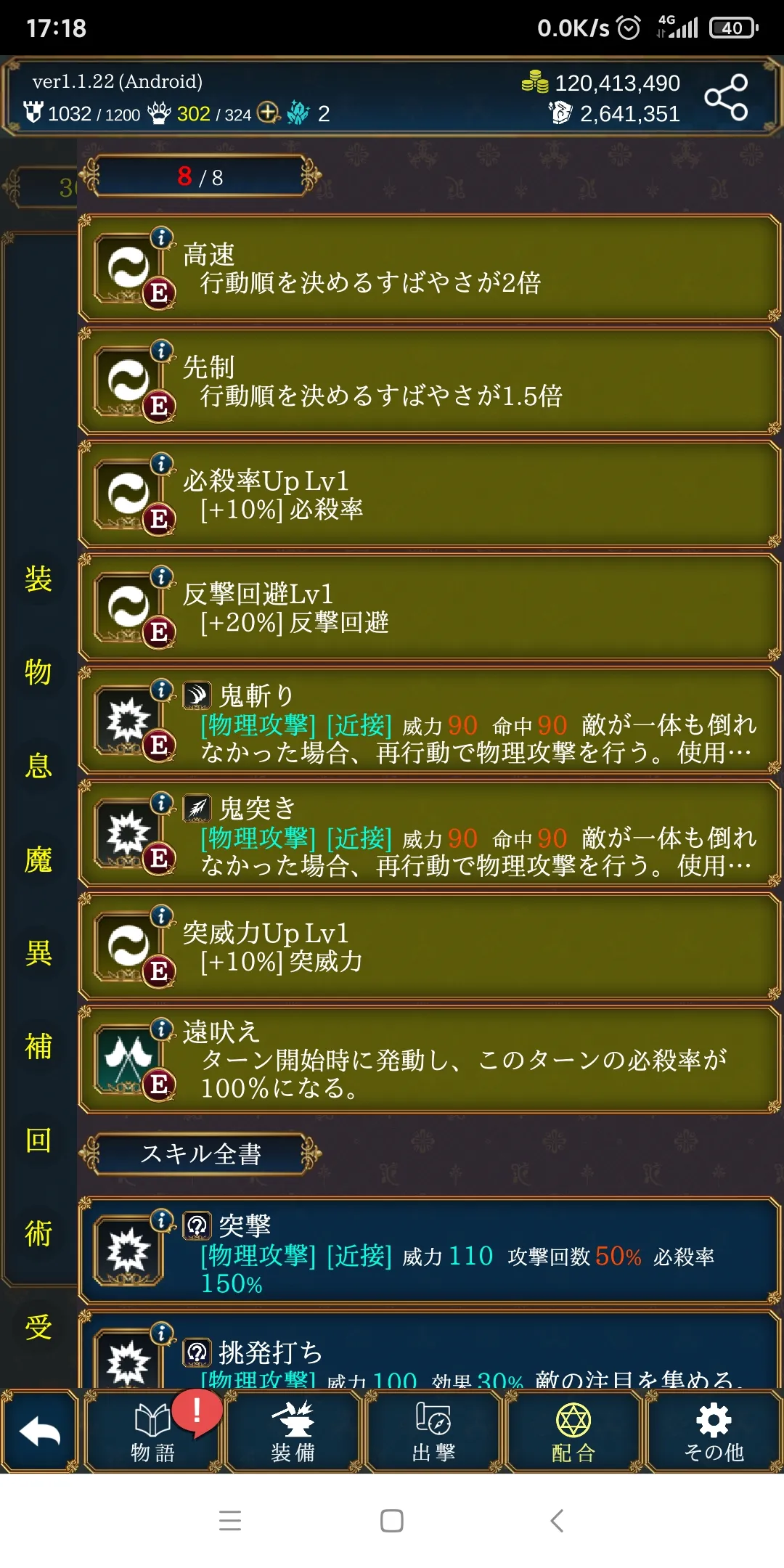This screenshot has width=784, height=1568.
Task: Select the 先制 skill entry
Action: pos(428,381)
